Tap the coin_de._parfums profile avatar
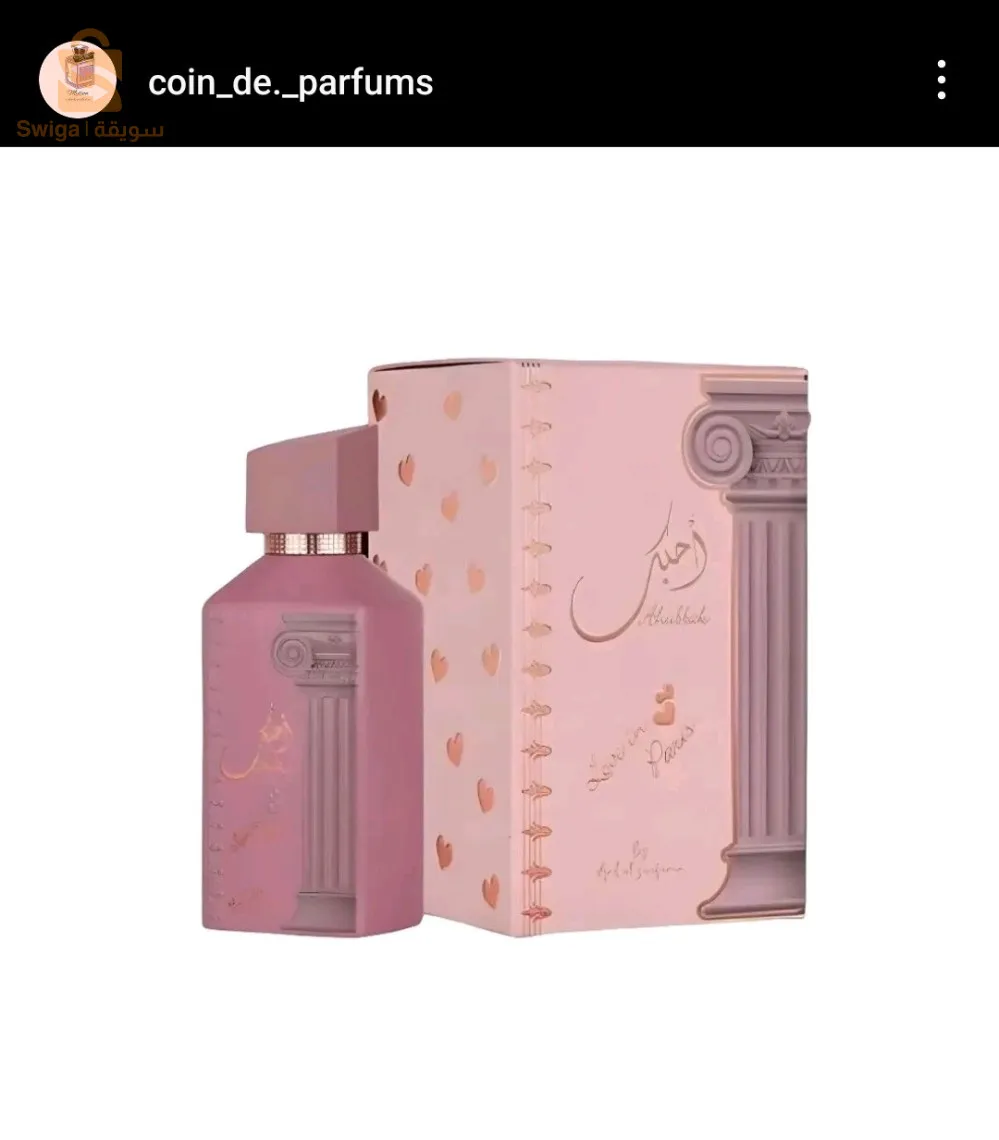 point(78,79)
